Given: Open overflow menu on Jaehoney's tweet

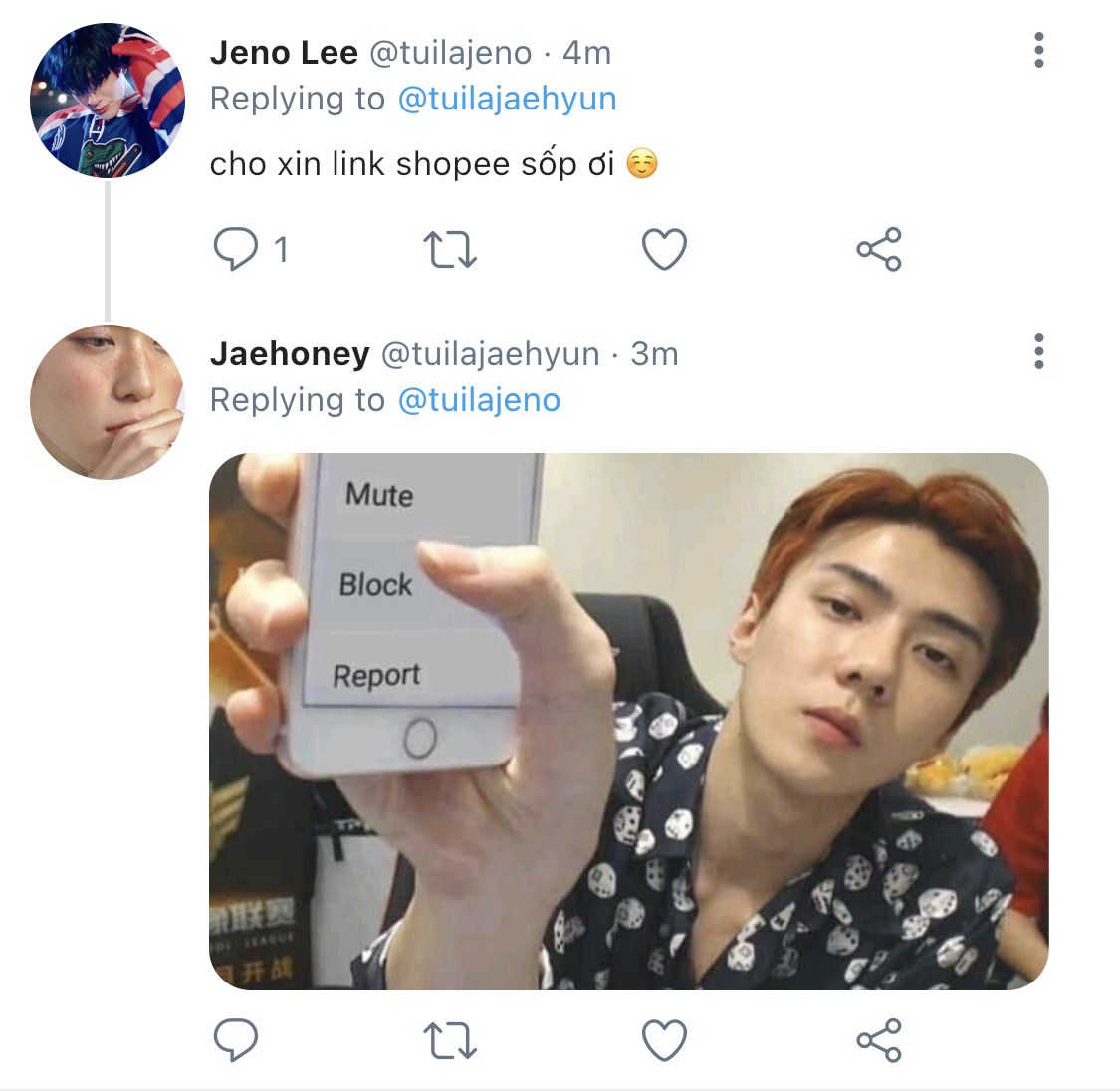Looking at the screenshot, I should point(1038,352).
